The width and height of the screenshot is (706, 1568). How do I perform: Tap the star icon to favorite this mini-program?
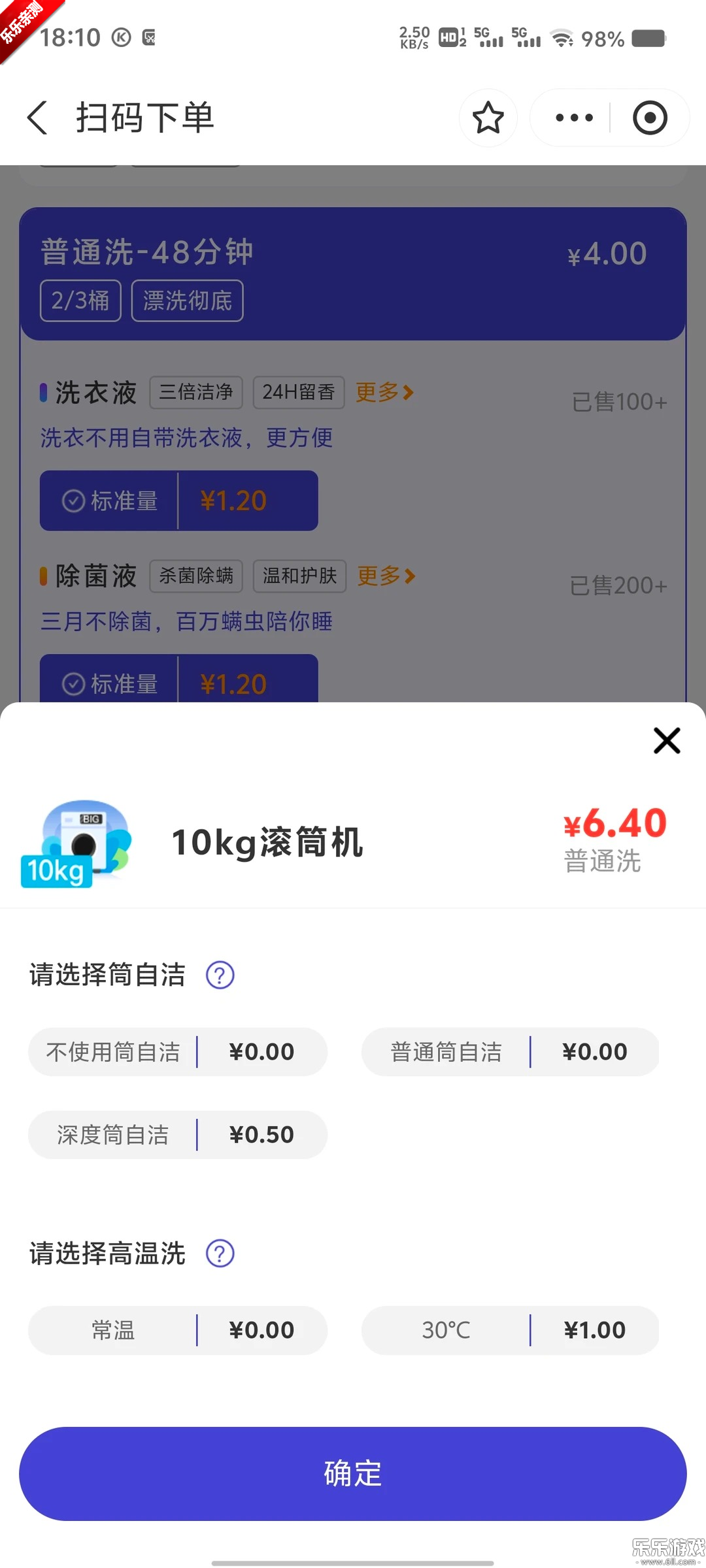pyautogui.click(x=488, y=118)
